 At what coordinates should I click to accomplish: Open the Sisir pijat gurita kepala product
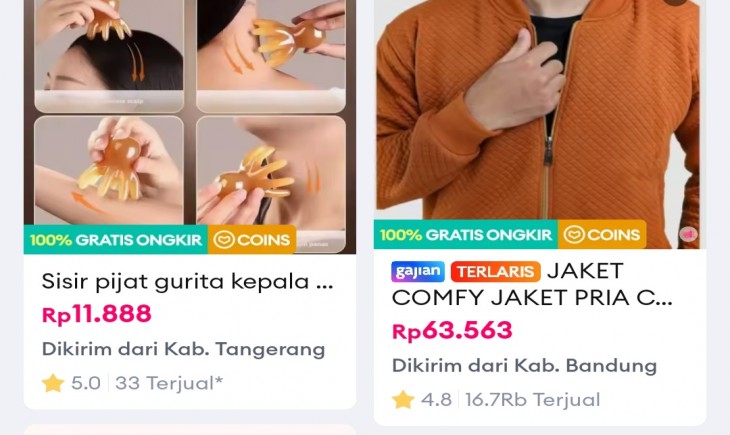pos(188,281)
